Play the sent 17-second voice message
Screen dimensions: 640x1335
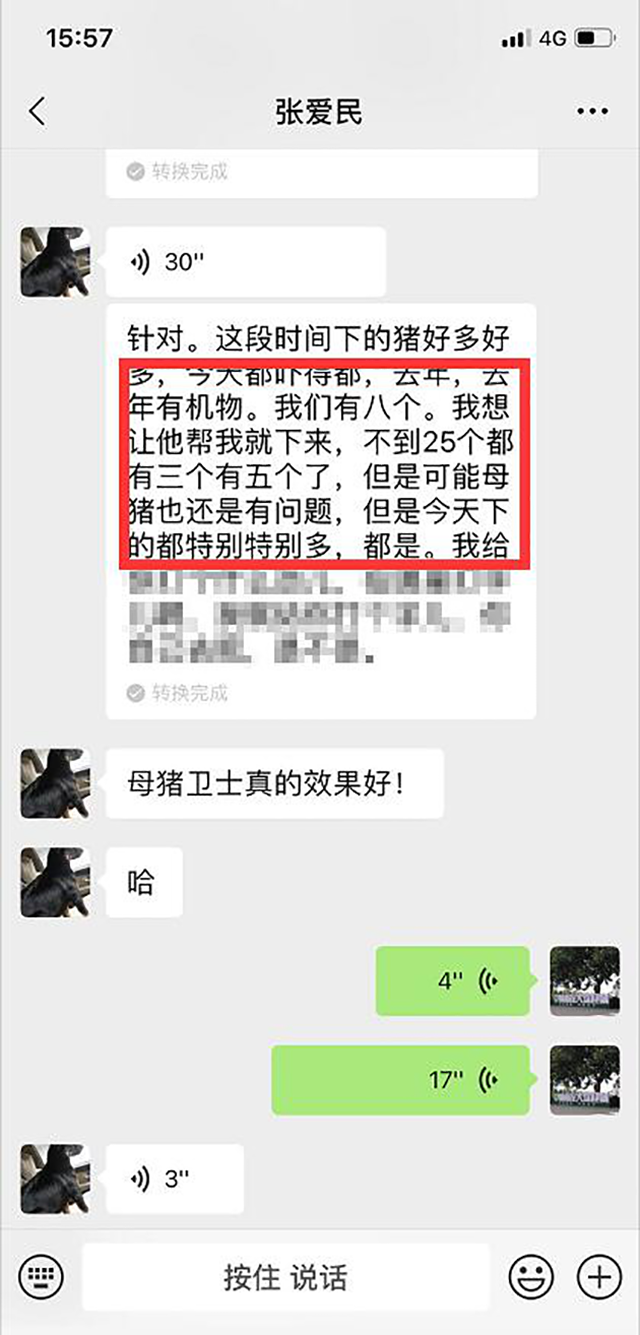pyautogui.click(x=401, y=1080)
